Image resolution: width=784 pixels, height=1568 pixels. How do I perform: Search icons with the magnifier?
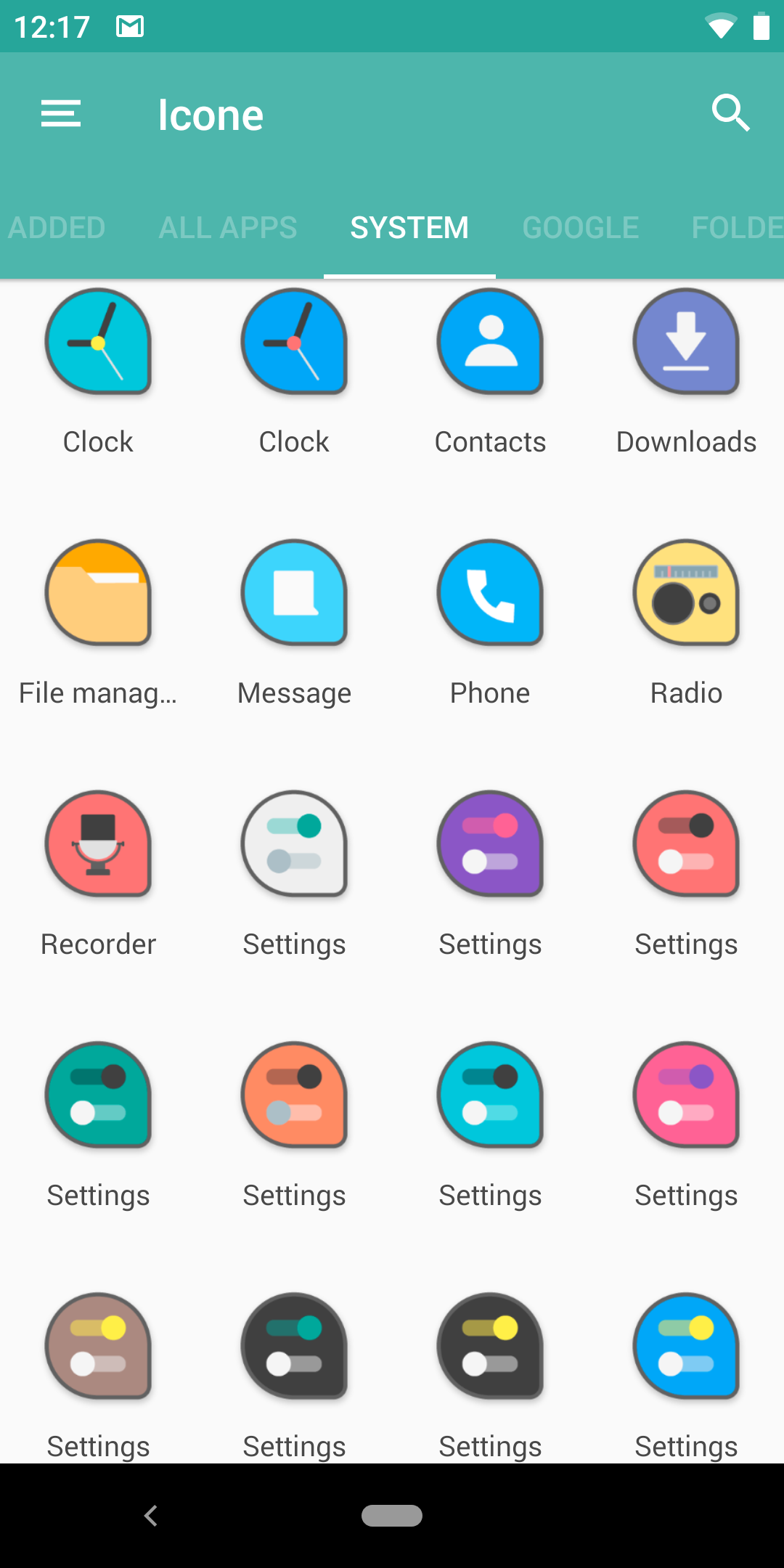[730, 113]
